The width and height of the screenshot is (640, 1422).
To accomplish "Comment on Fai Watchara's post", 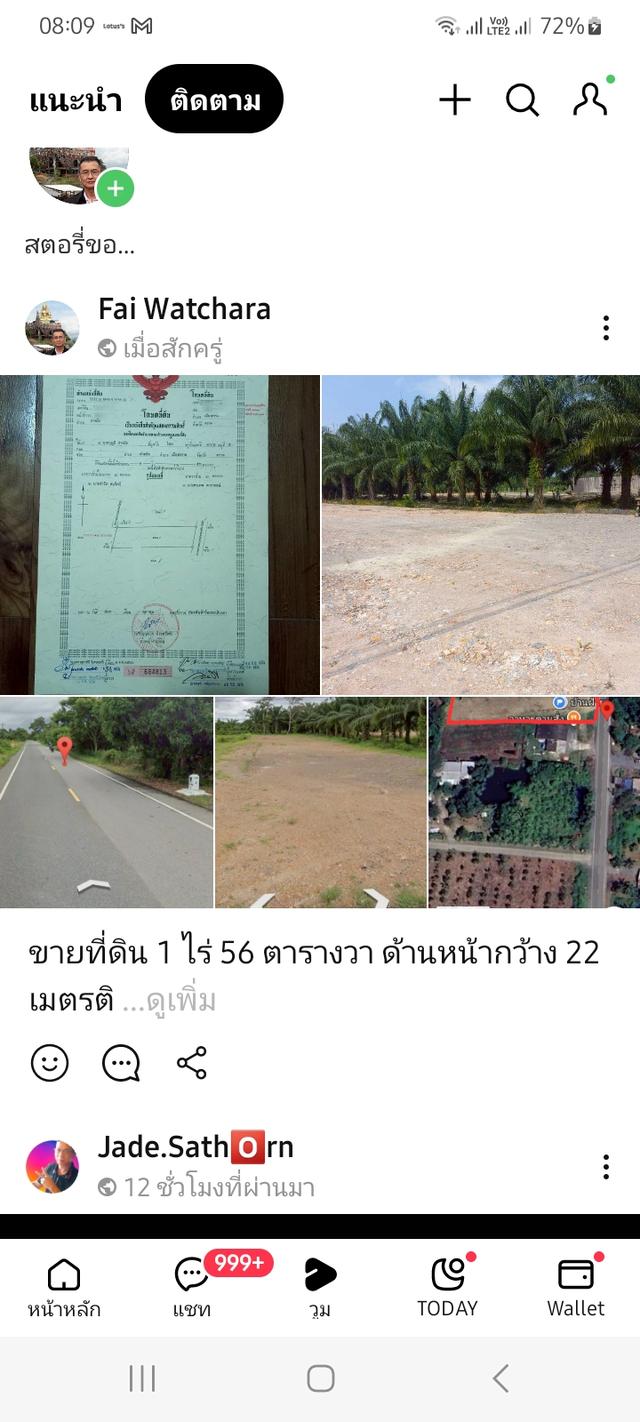I will [x=121, y=1063].
